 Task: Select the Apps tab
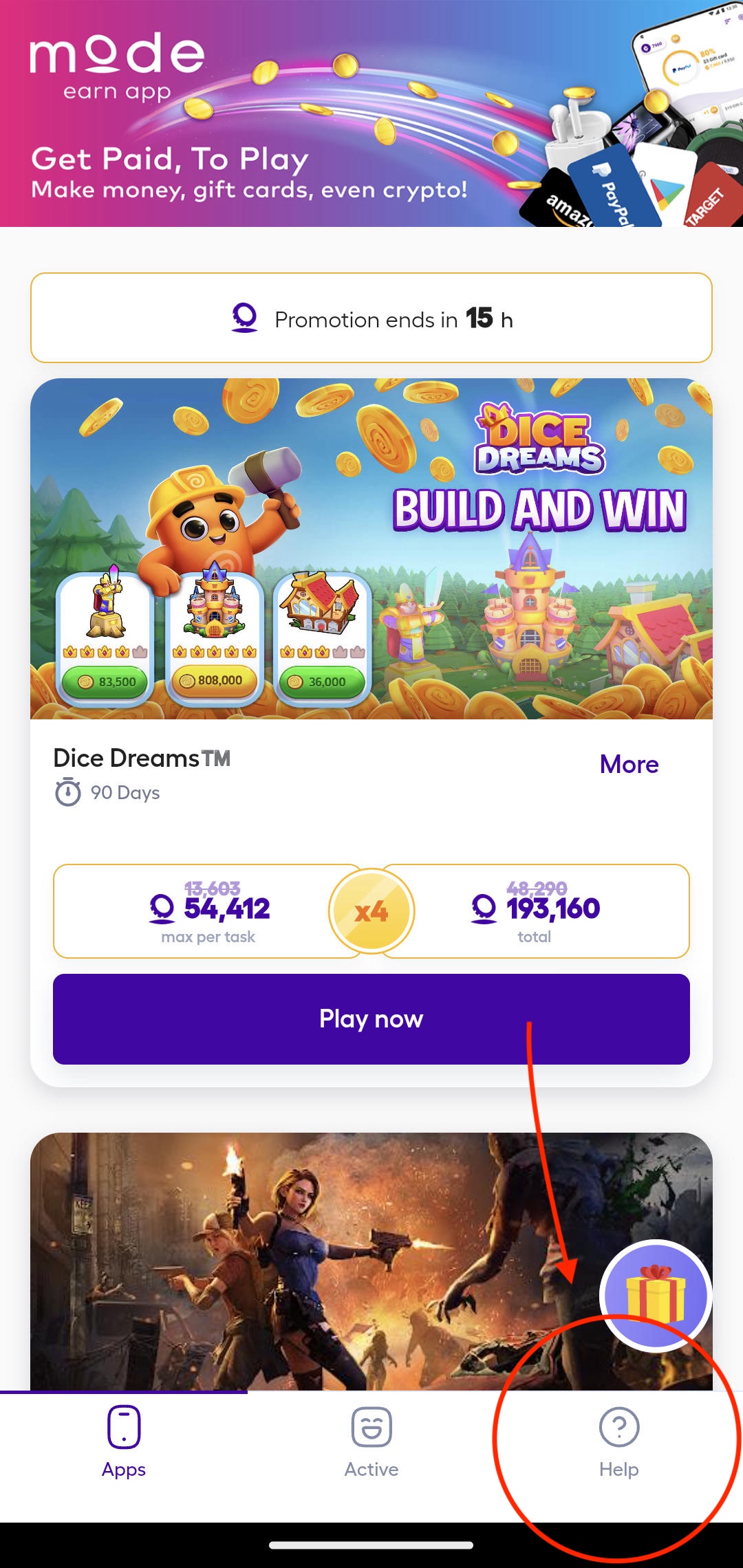pyautogui.click(x=124, y=1442)
